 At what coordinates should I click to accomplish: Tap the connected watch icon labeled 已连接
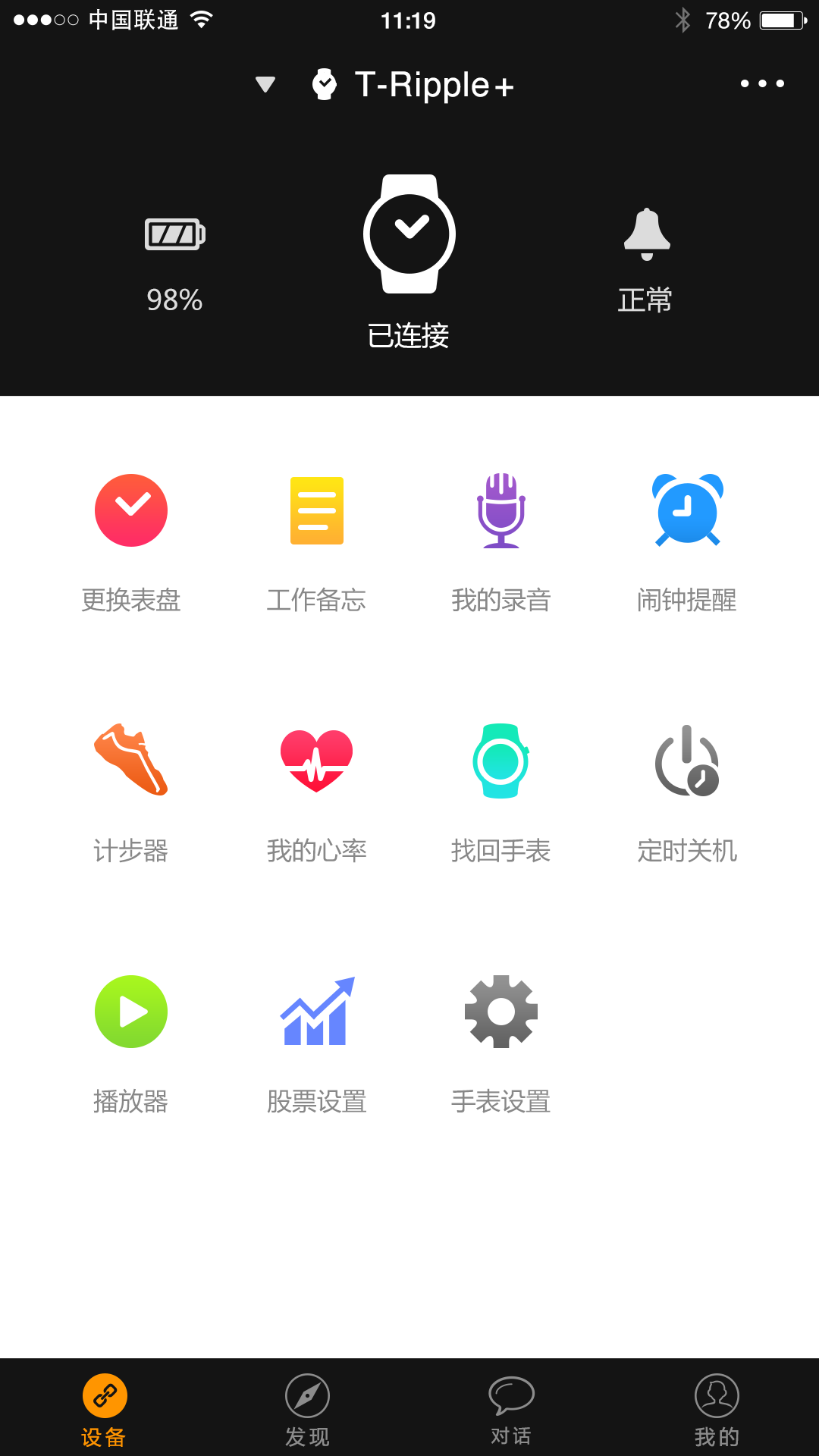[409, 234]
